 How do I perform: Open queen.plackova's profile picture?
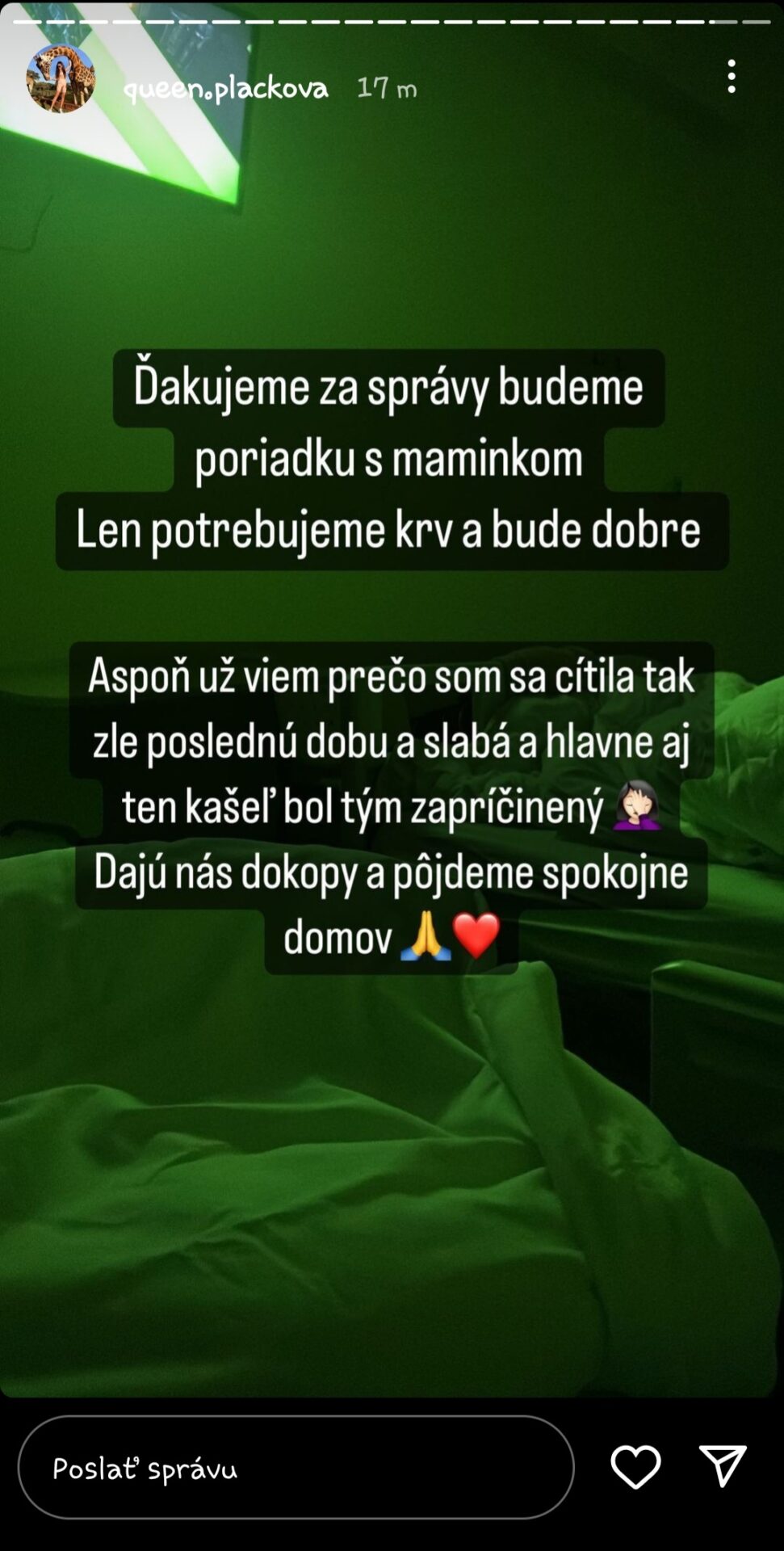(61, 78)
